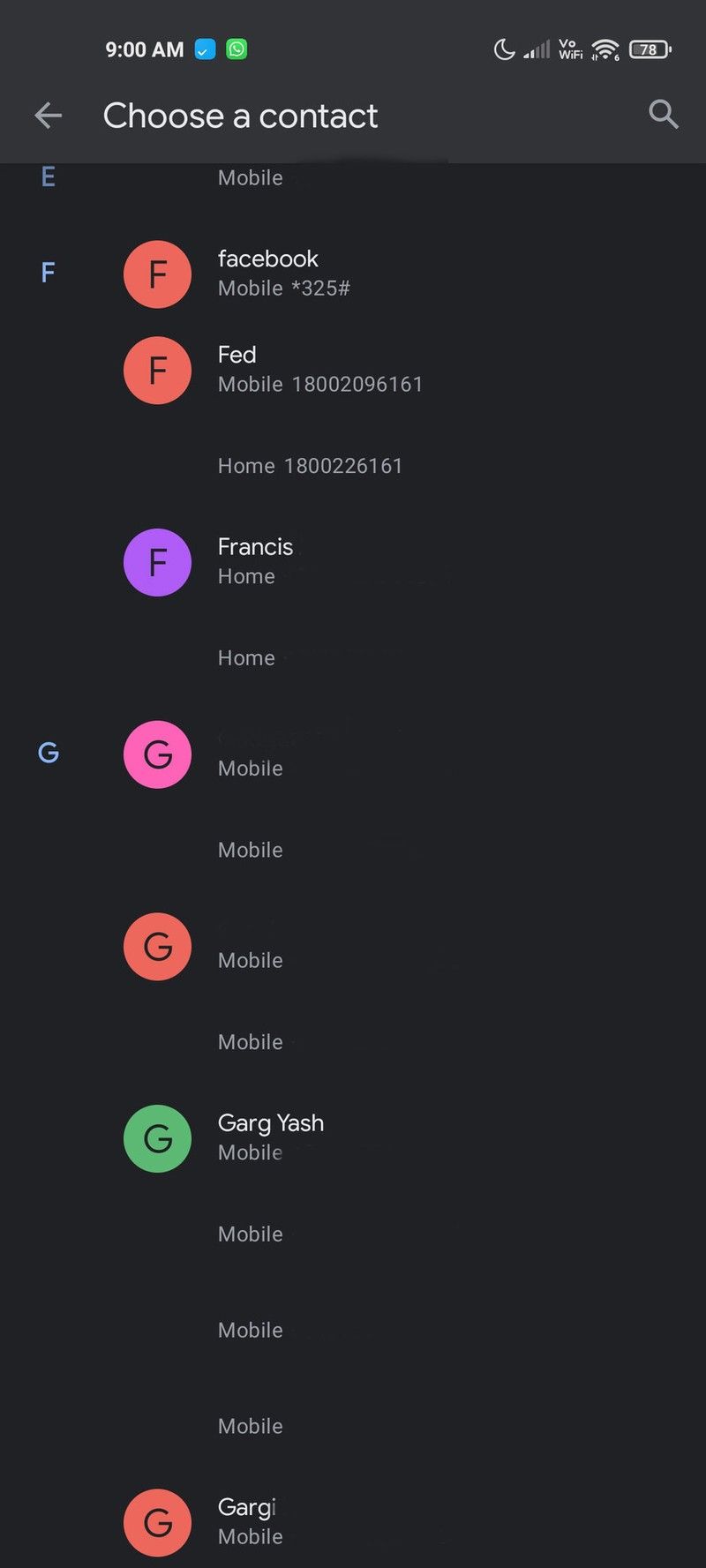Tap the back arrow to exit contact picker

49,115
